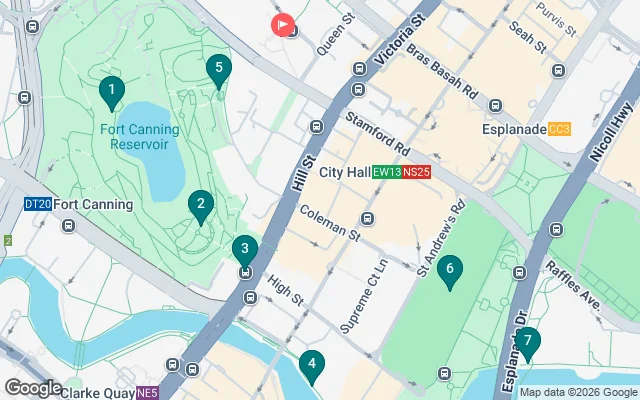Select map pin number 5 in the park

(x=218, y=68)
